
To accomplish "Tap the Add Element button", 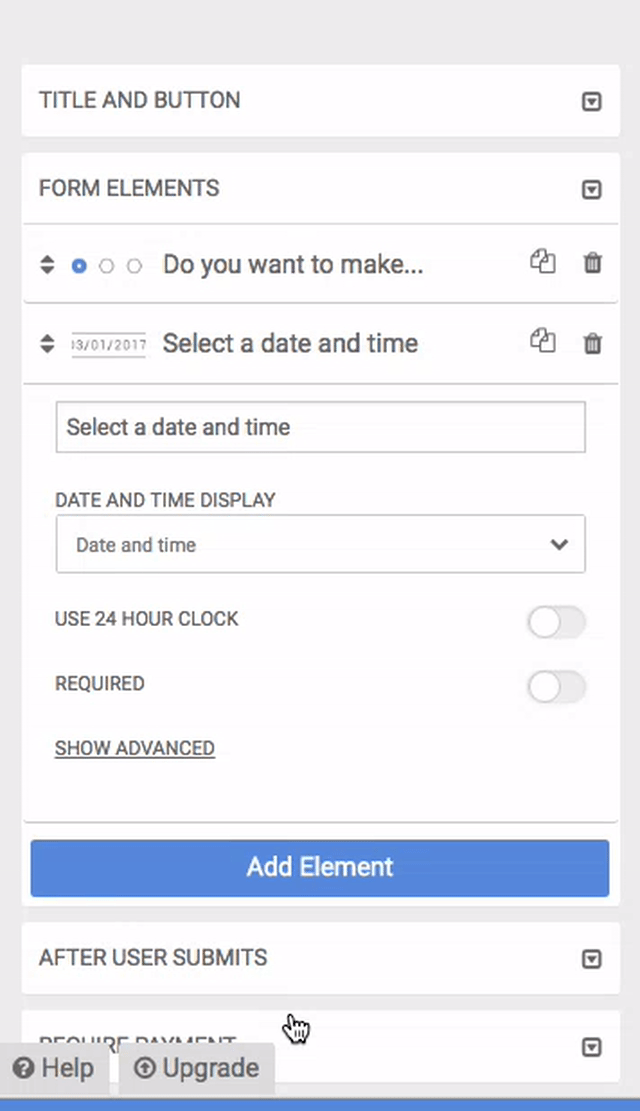I will pos(320,868).
